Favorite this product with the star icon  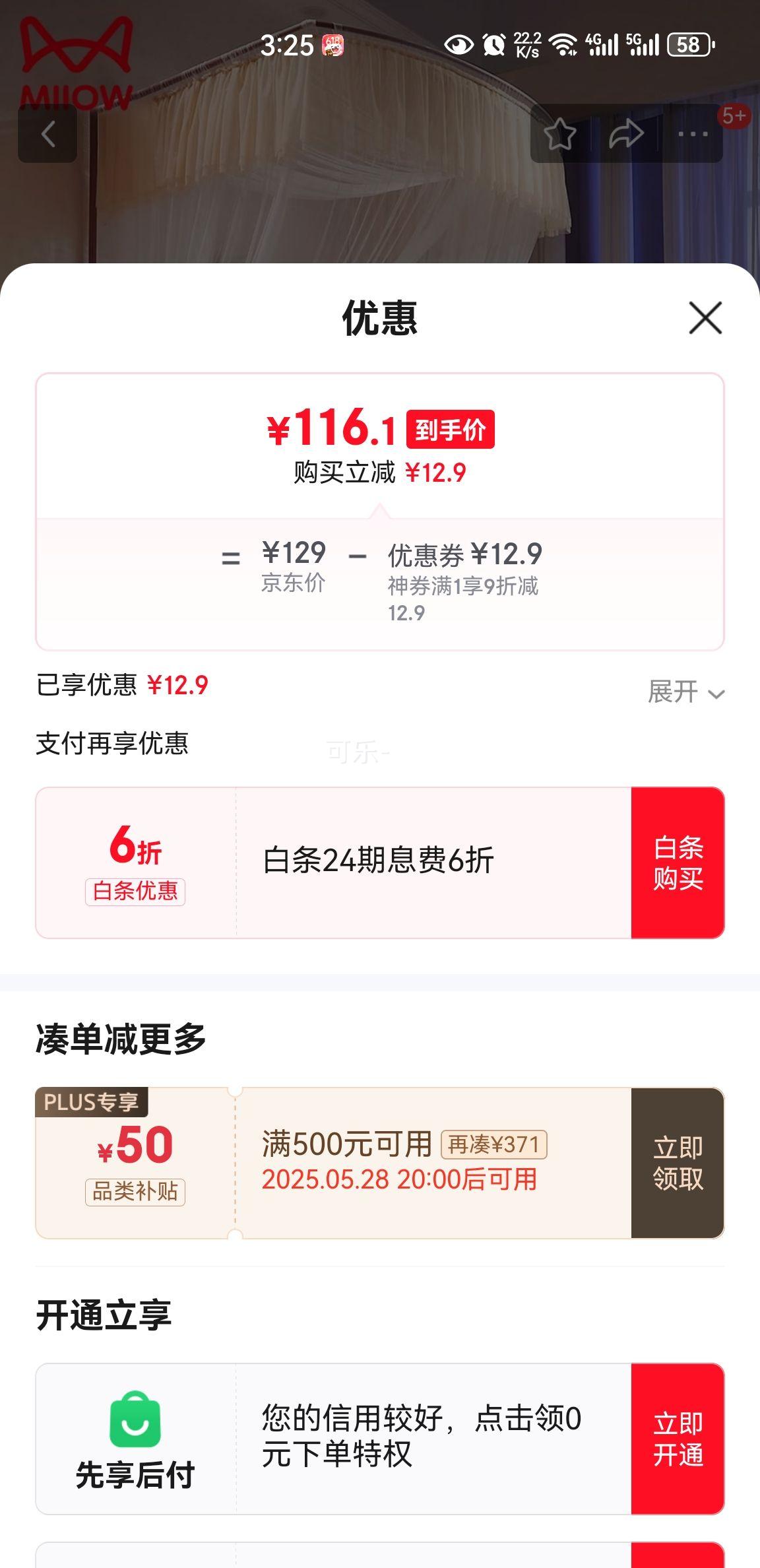tap(560, 135)
